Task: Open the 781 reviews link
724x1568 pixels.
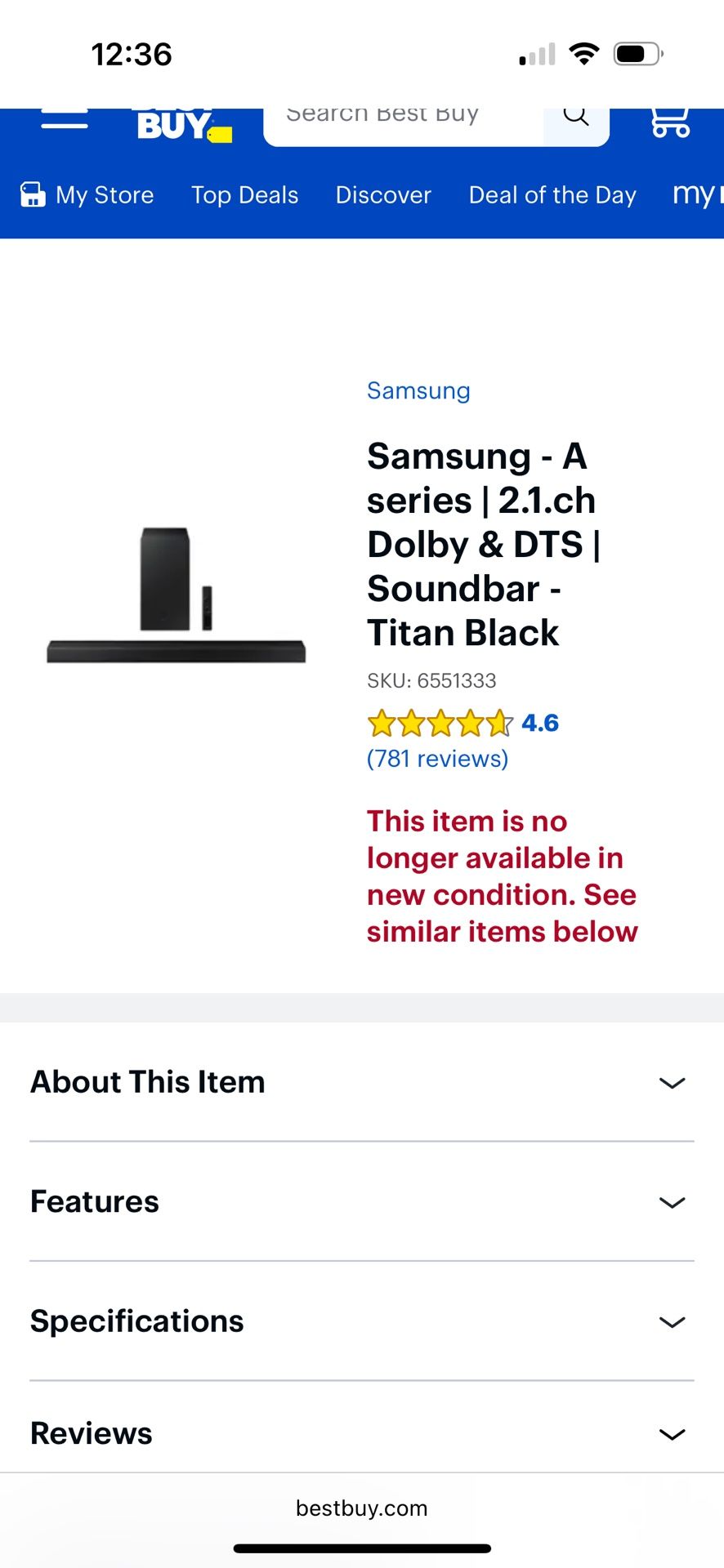Action: click(436, 759)
